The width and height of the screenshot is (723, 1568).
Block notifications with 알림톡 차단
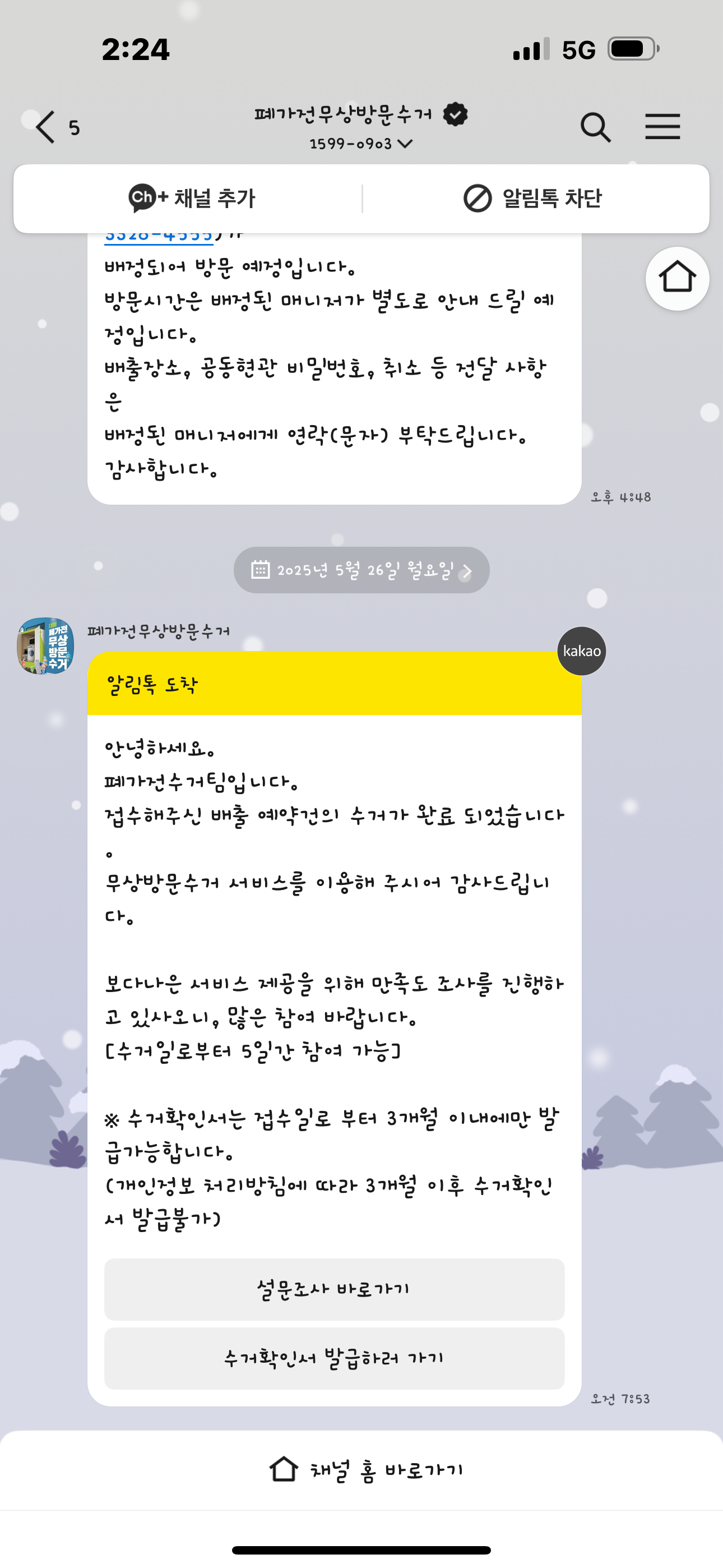point(532,199)
